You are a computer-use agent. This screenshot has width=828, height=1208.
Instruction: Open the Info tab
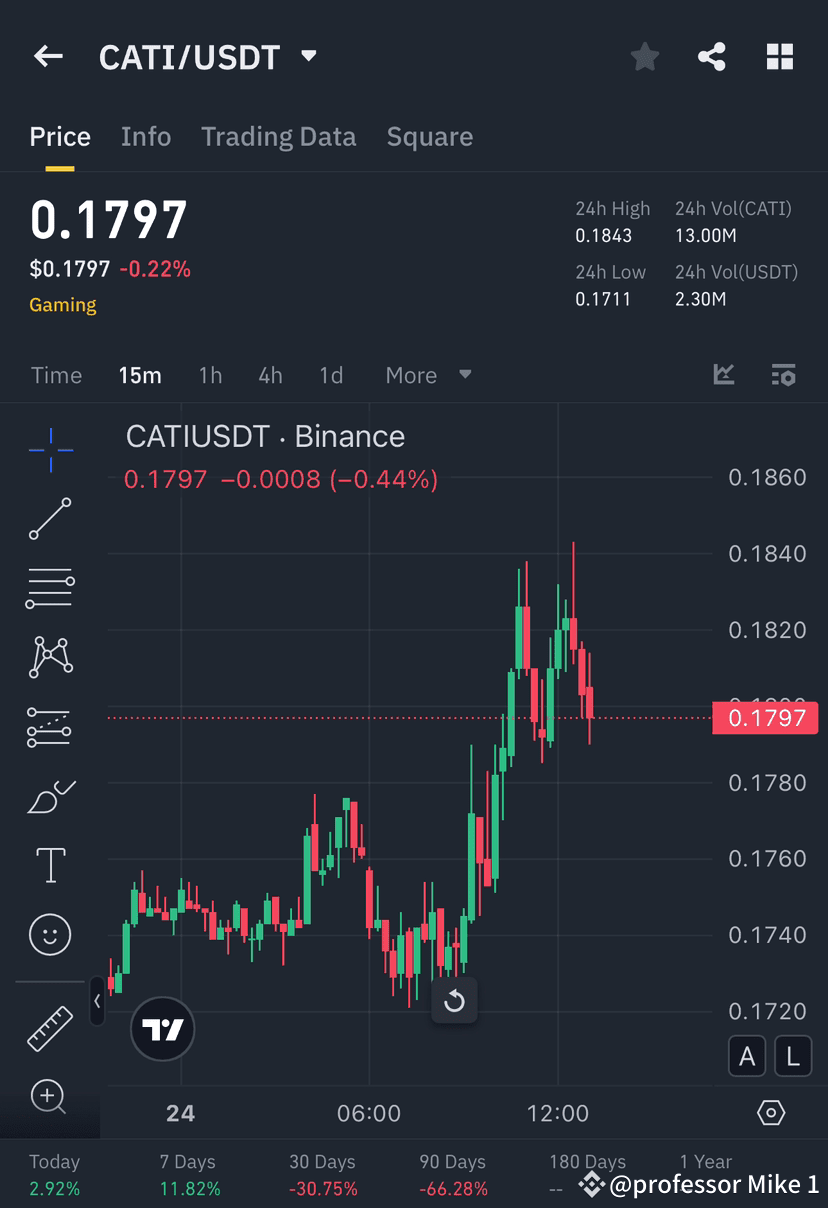pos(146,136)
